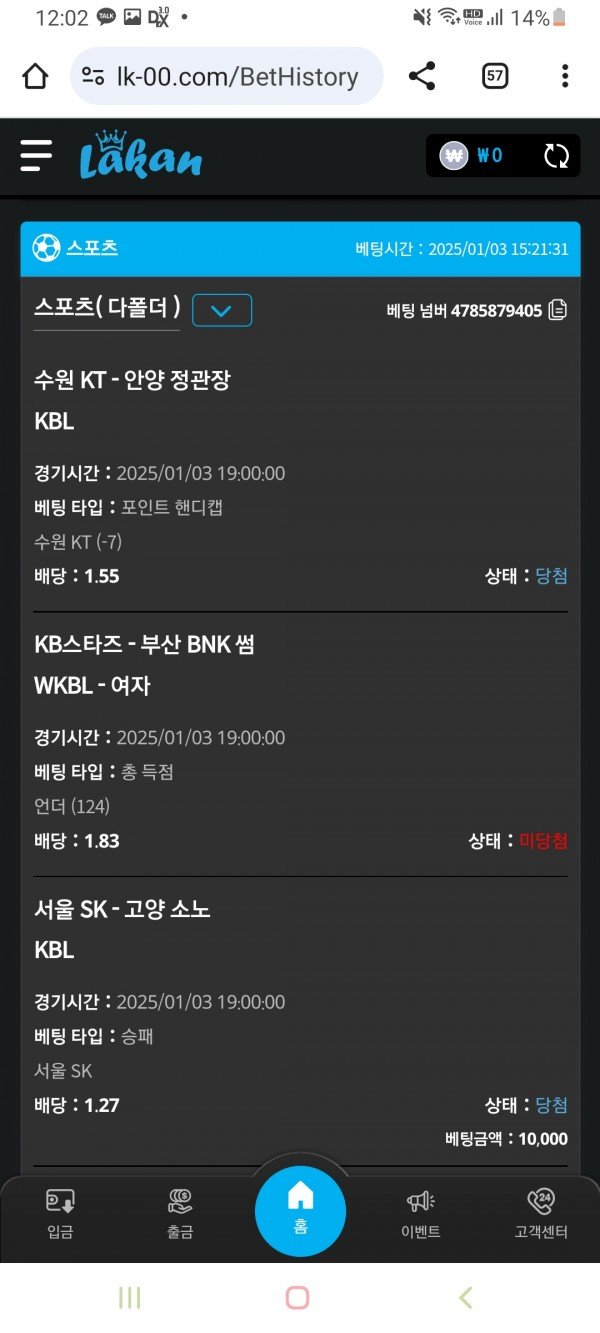Expand the 스포츠(다폴더) dropdown chevron
The image size is (600, 1333).
[222, 310]
